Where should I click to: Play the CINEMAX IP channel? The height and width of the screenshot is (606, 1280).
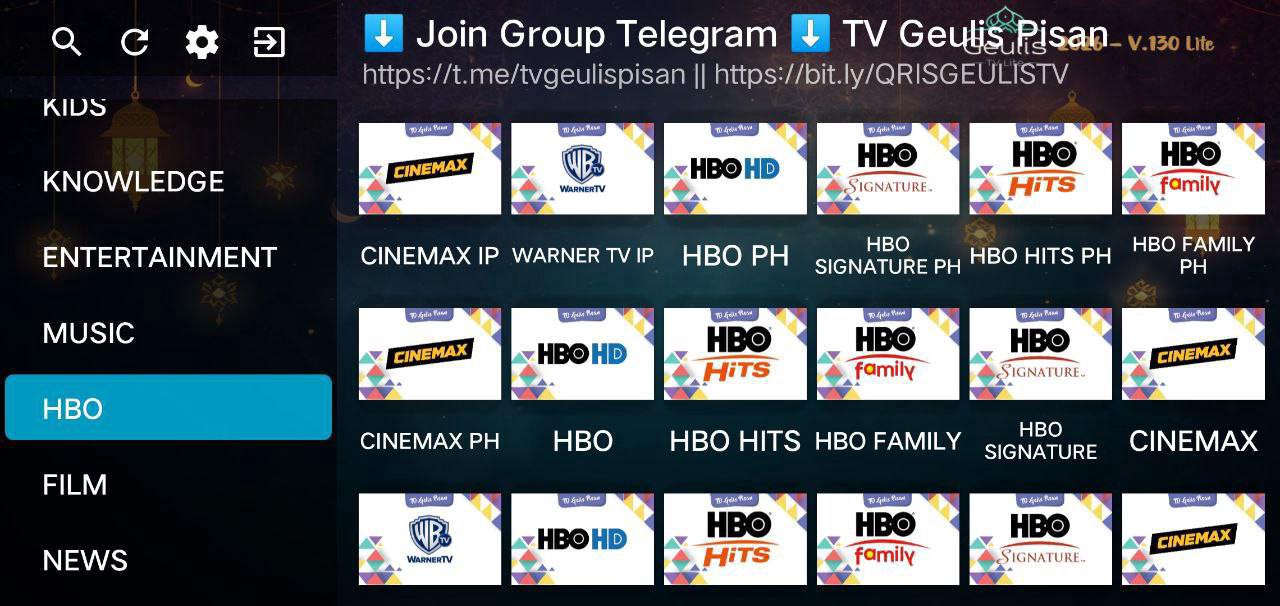(429, 169)
